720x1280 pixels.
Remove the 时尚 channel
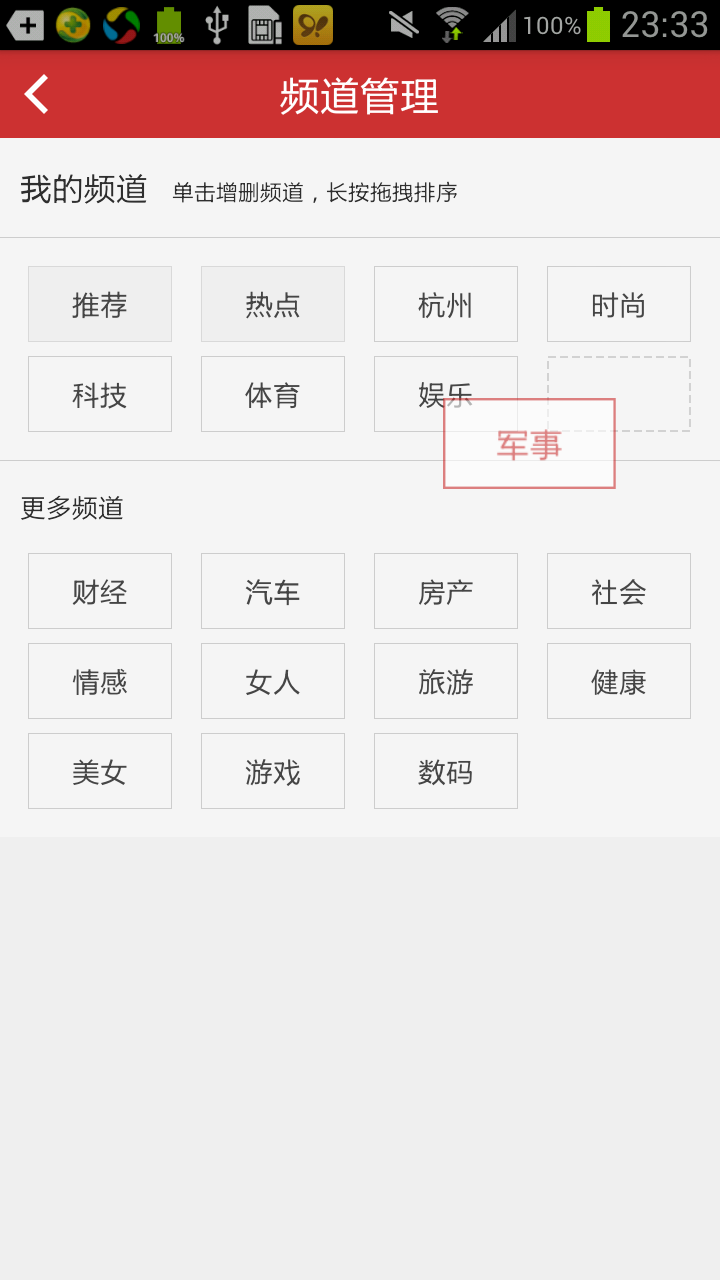[619, 304]
